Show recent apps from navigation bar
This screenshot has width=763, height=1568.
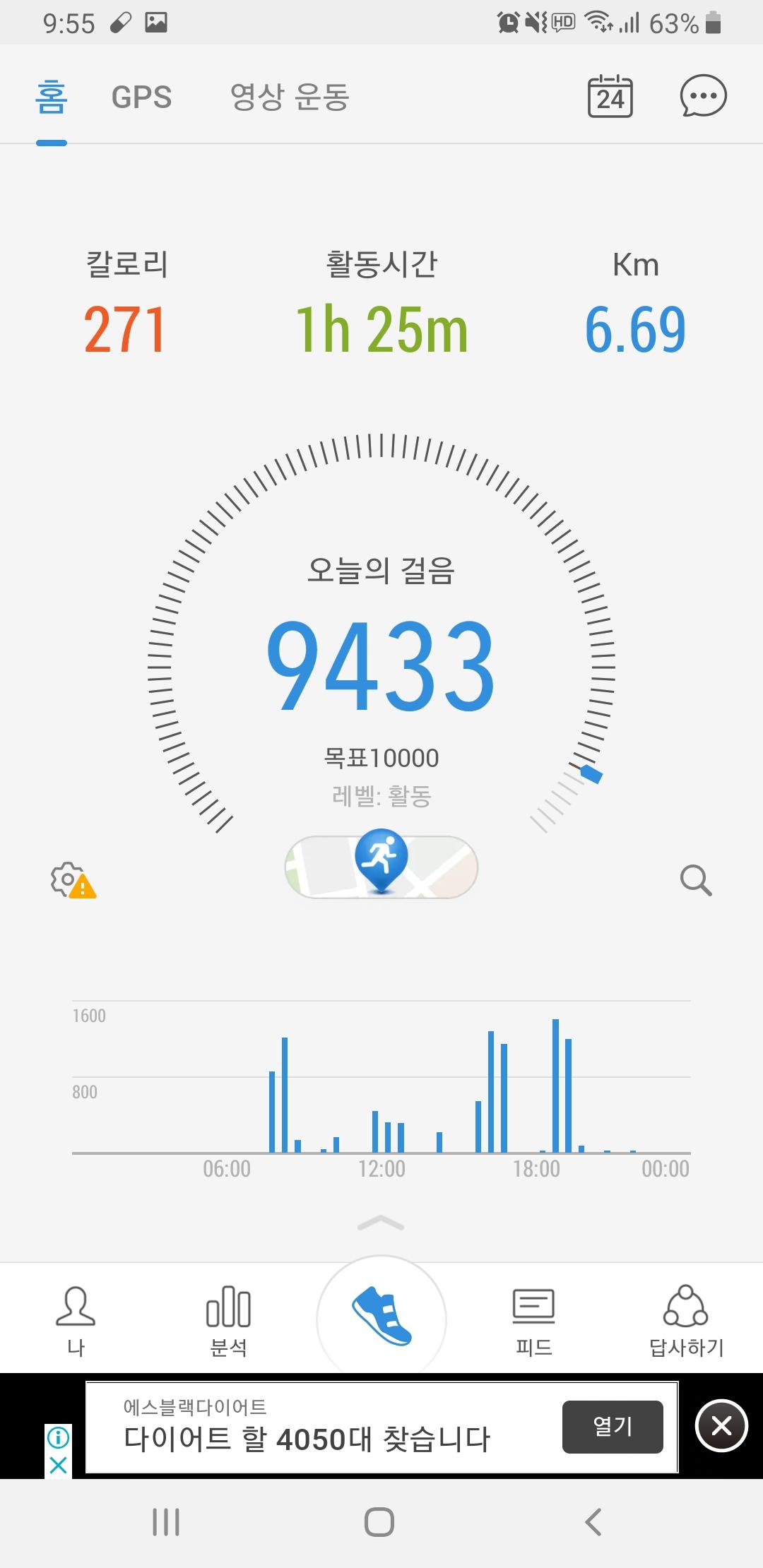166,1521
